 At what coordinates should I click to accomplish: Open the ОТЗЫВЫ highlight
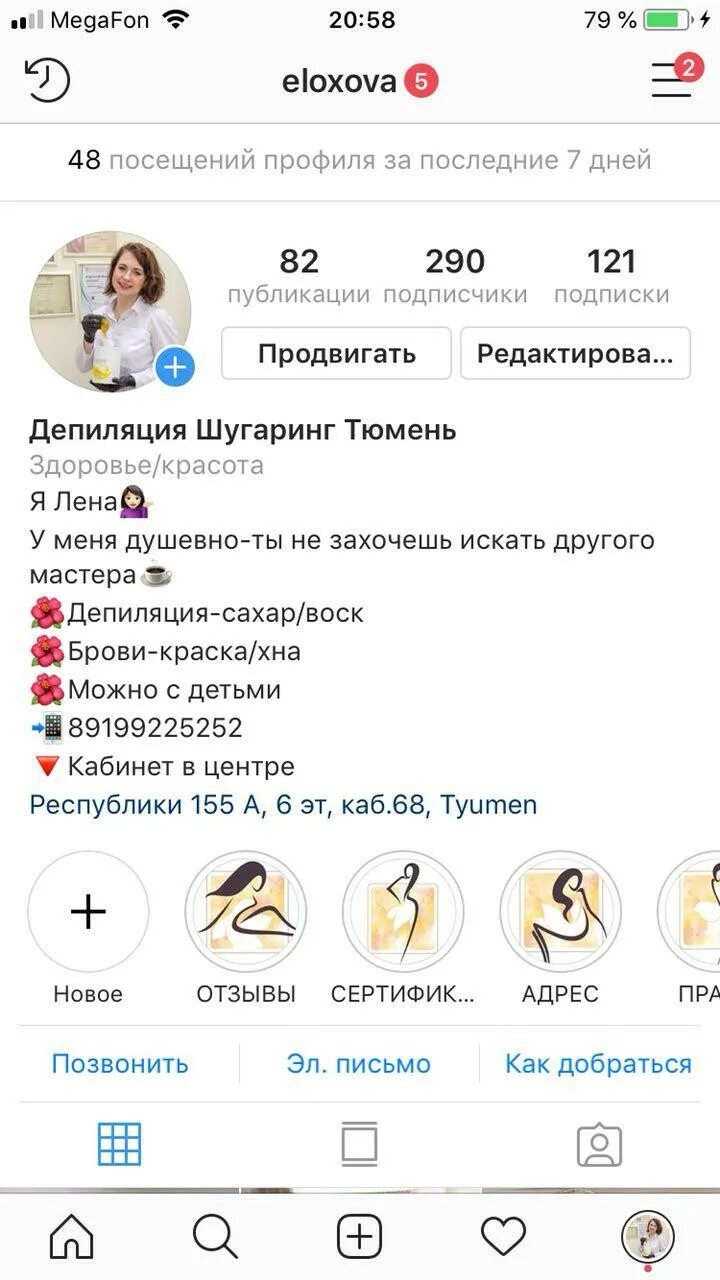tap(245, 912)
